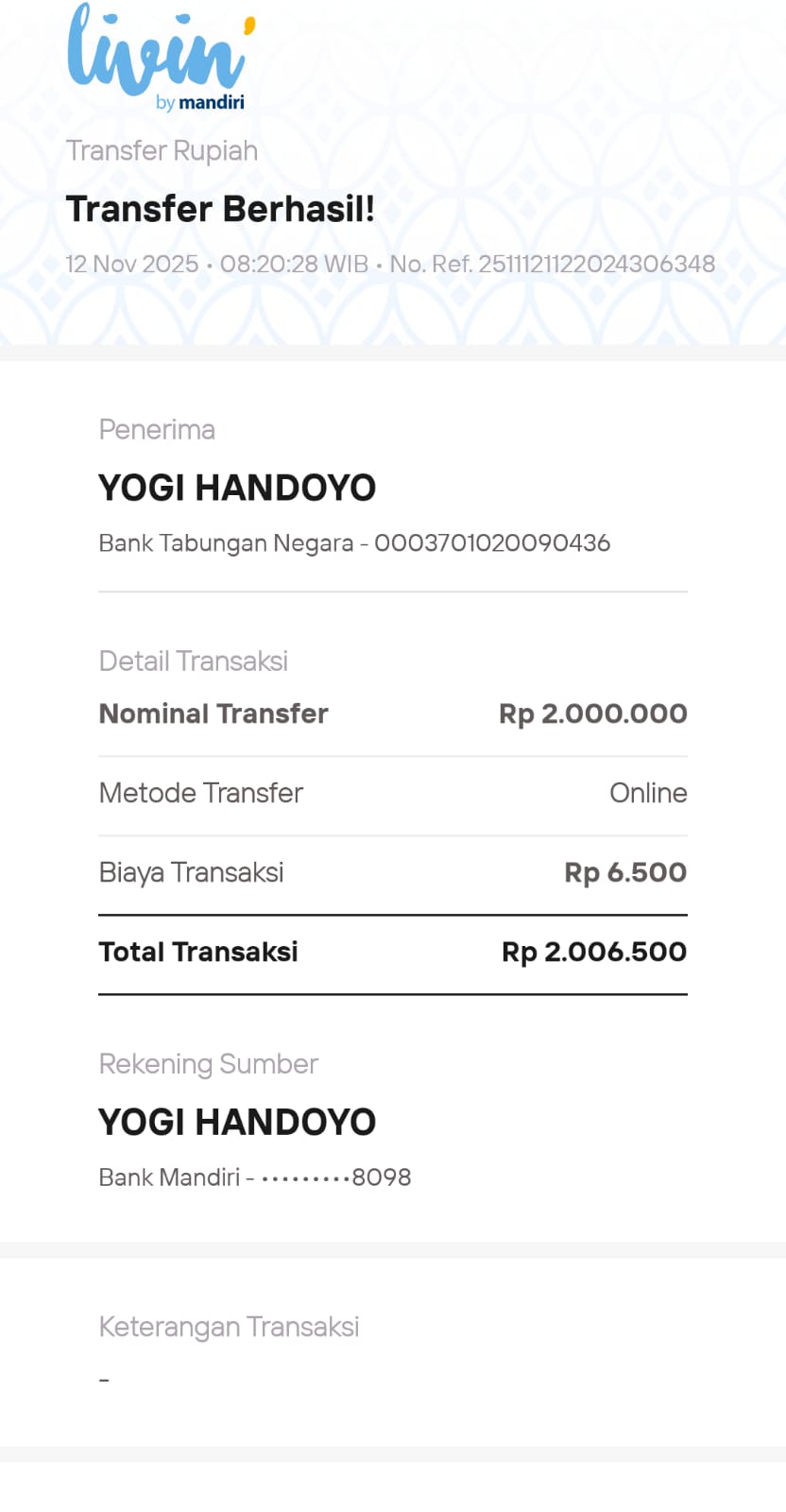Click the Penerima section header
Image resolution: width=786 pixels, height=1512 pixels.
157,430
